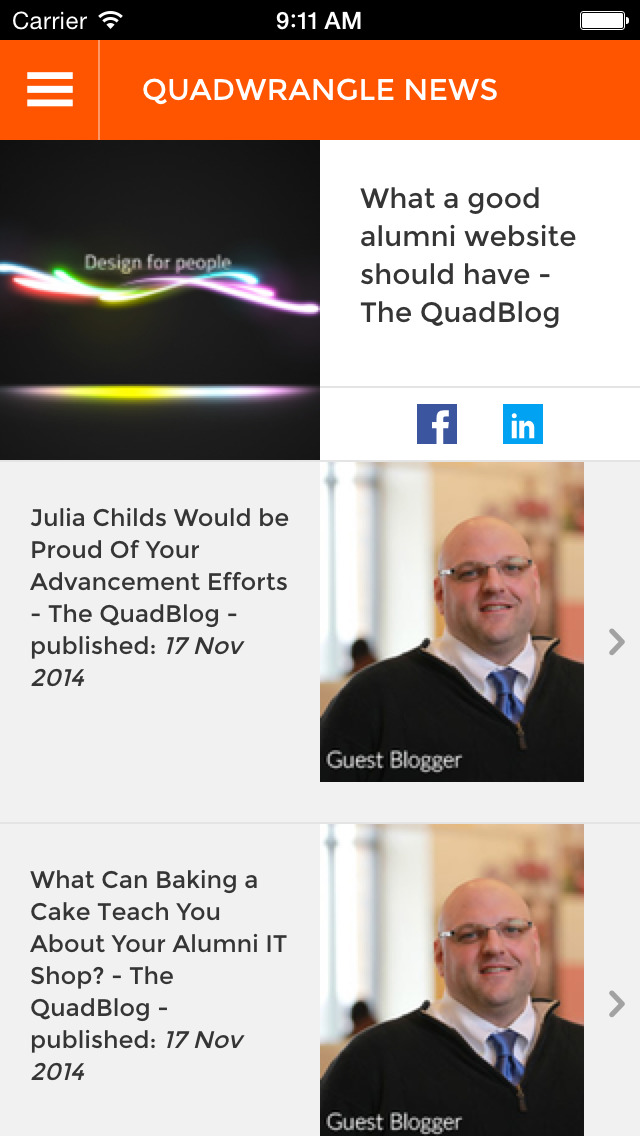Open the hamburger drawer menu

coord(49,90)
